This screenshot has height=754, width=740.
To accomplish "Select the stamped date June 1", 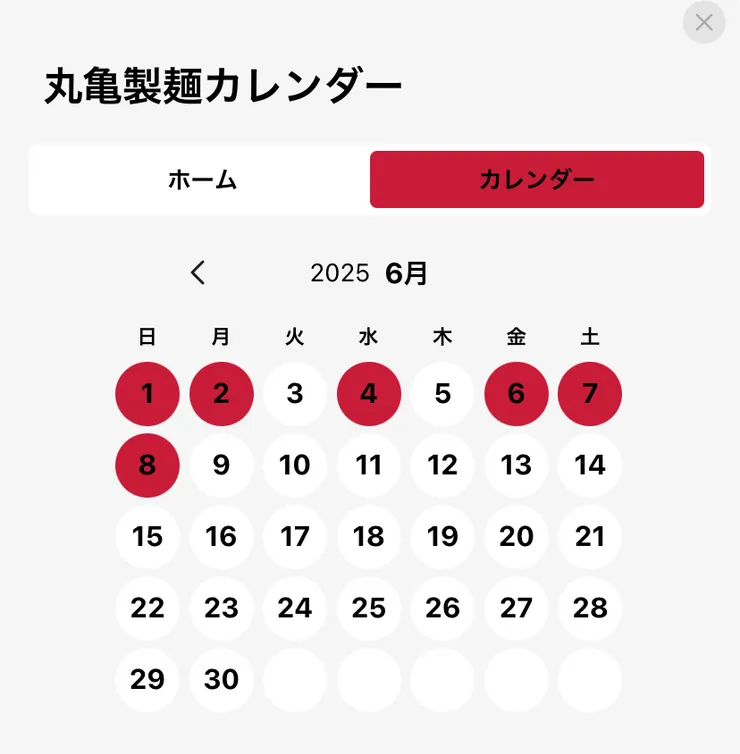I will (147, 393).
